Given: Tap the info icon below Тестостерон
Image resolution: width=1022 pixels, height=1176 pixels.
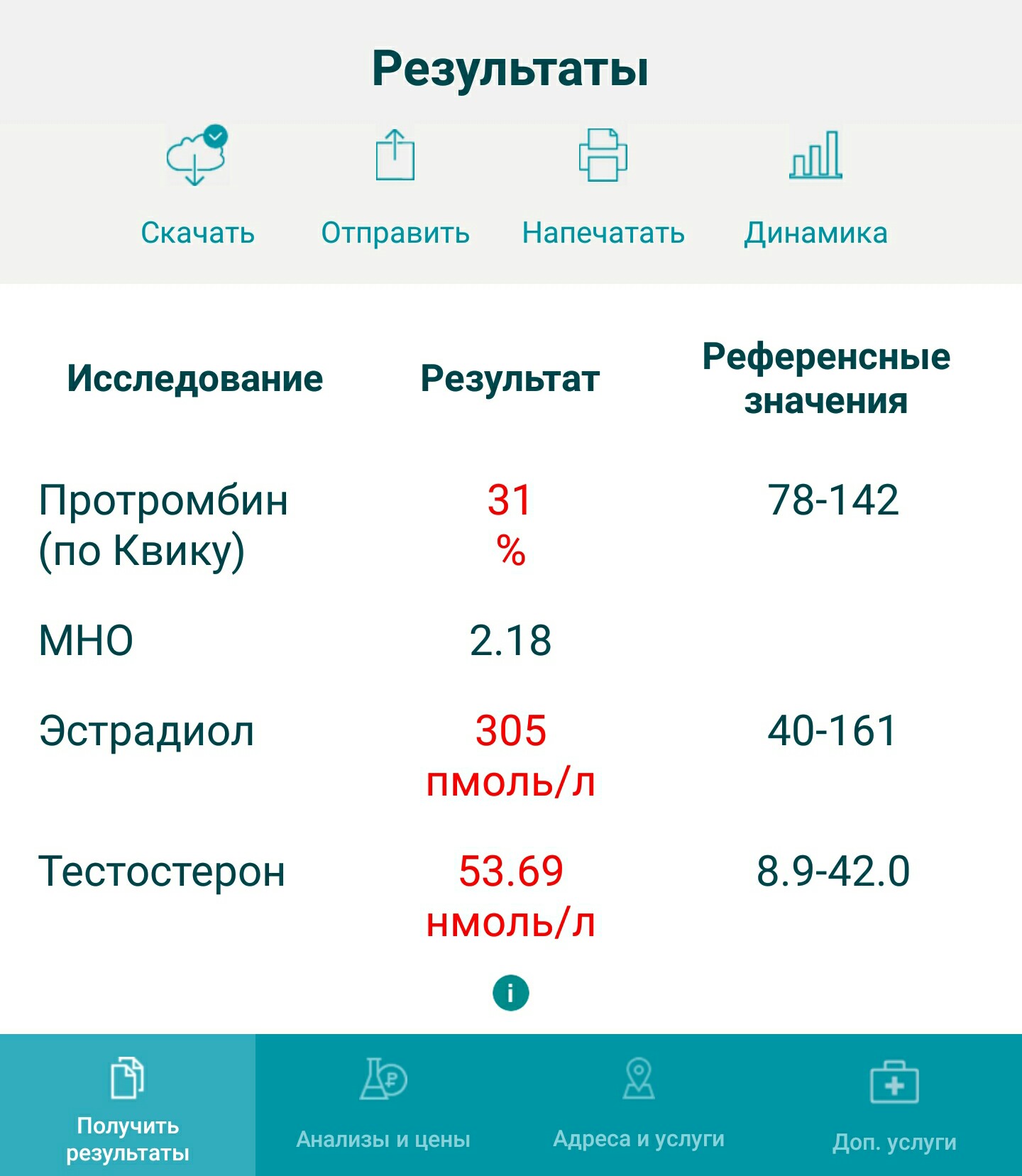Looking at the screenshot, I should pyautogui.click(x=510, y=992).
